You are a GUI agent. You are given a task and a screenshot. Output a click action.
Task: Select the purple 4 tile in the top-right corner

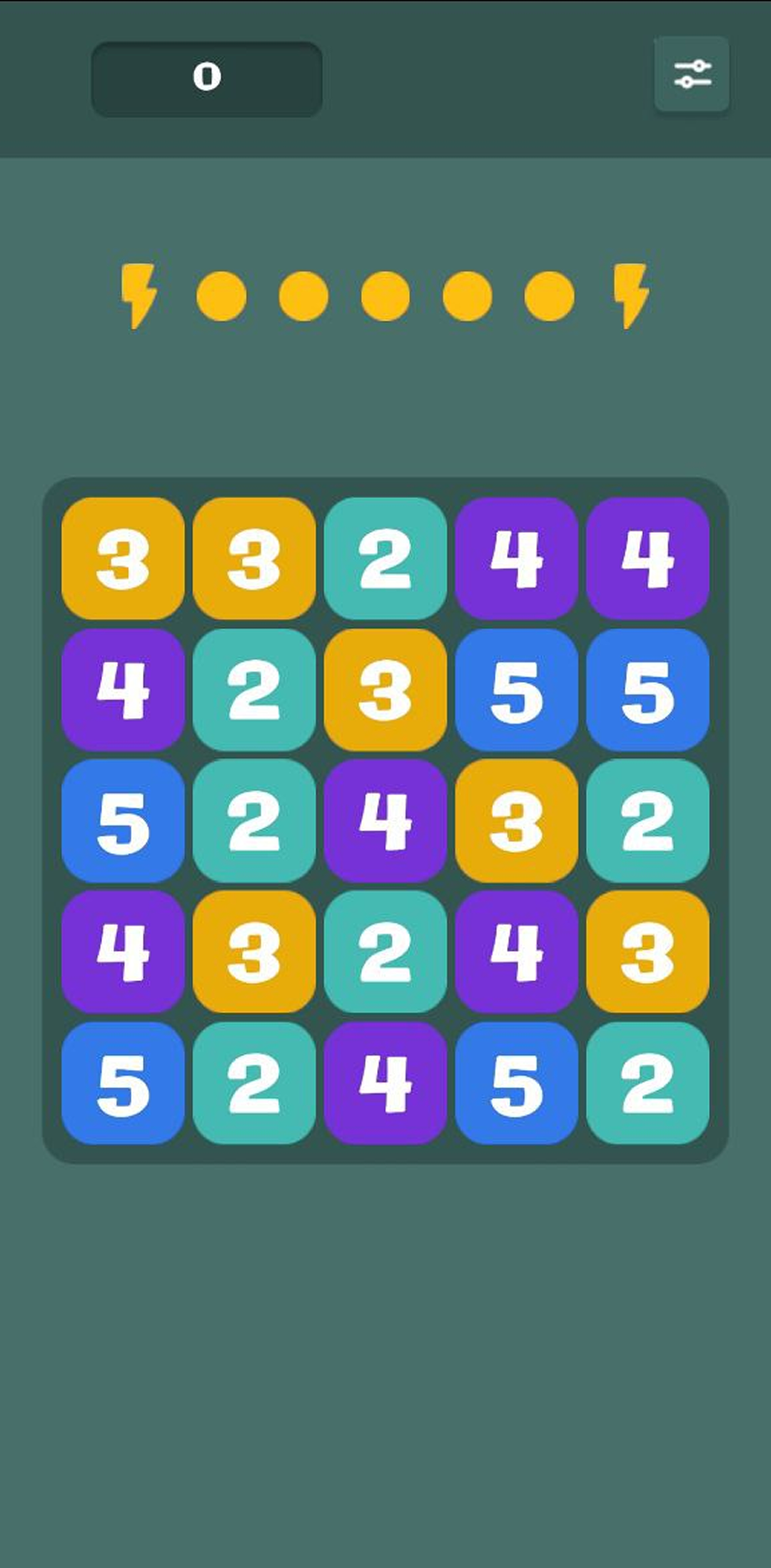coord(647,558)
